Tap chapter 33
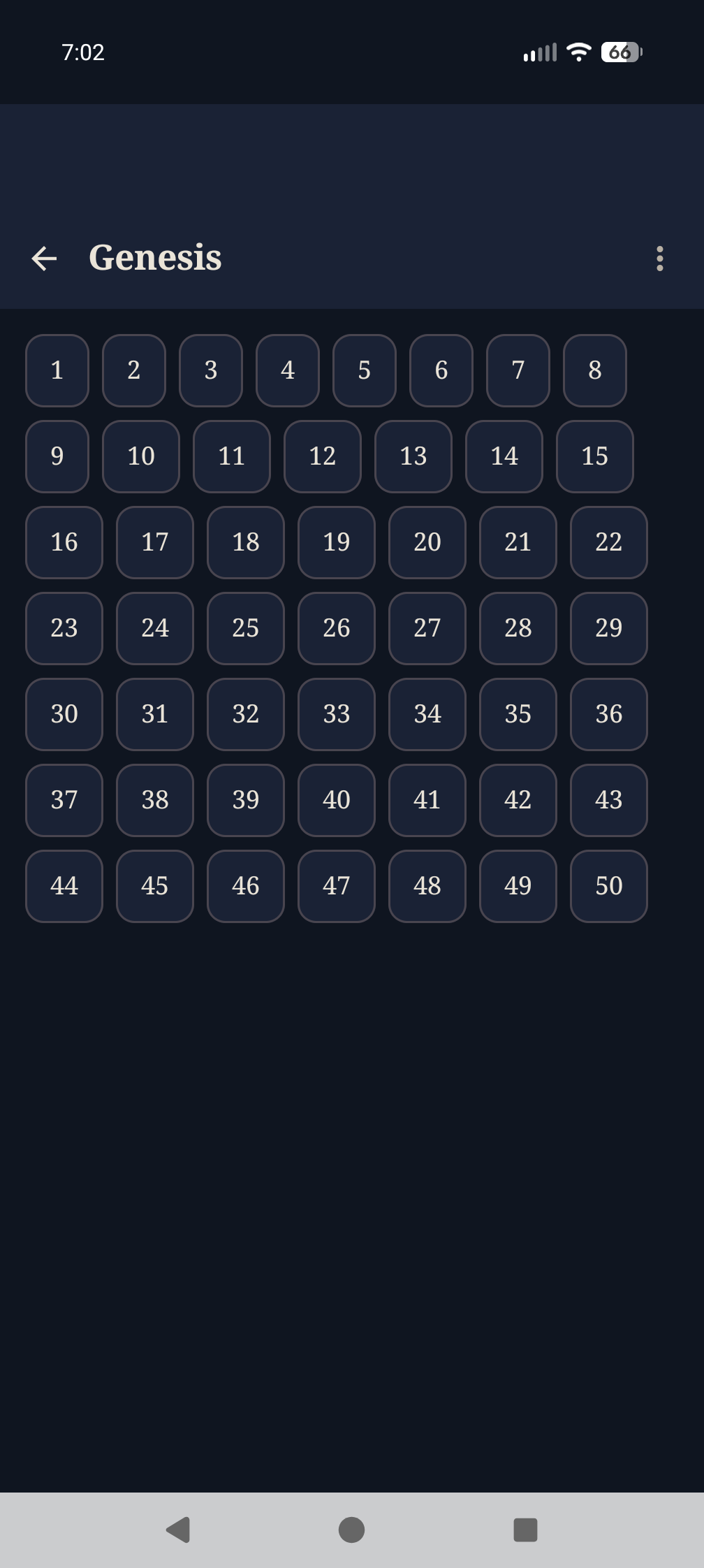Viewport: 704px width, 1568px height. [x=337, y=714]
